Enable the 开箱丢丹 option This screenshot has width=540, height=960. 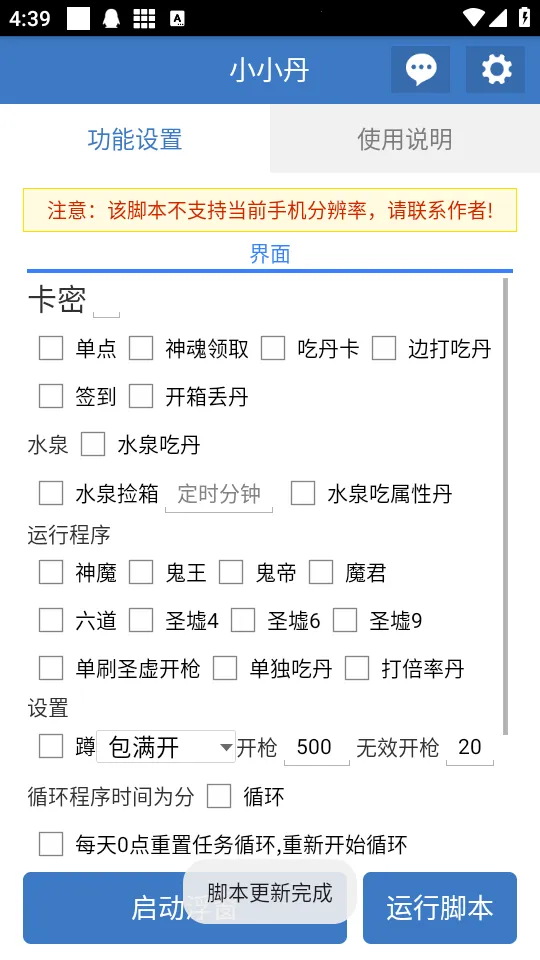coord(141,396)
